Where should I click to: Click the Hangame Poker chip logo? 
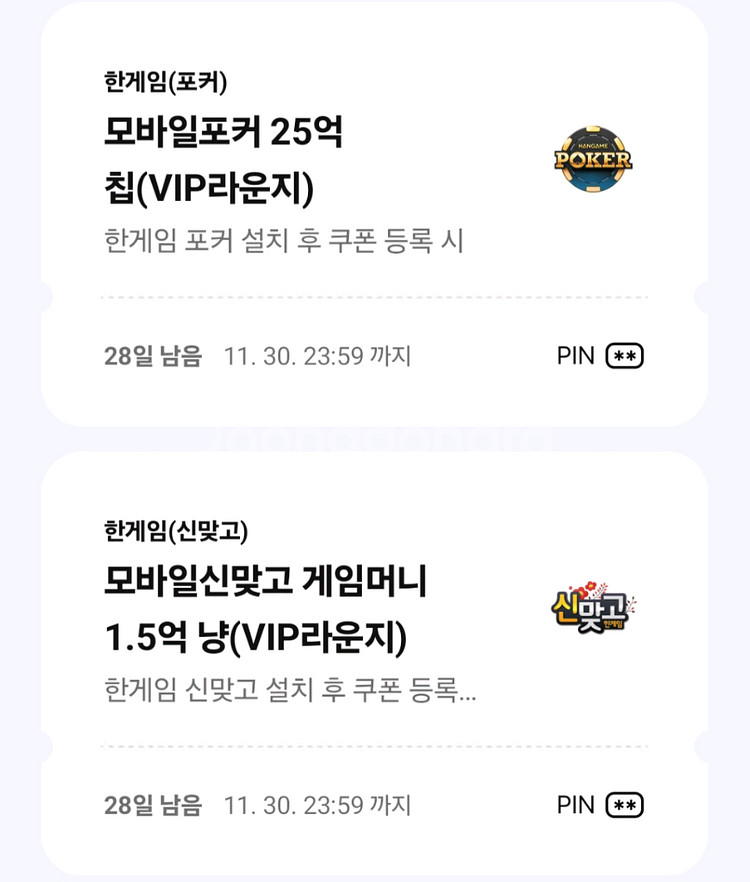tap(592, 158)
